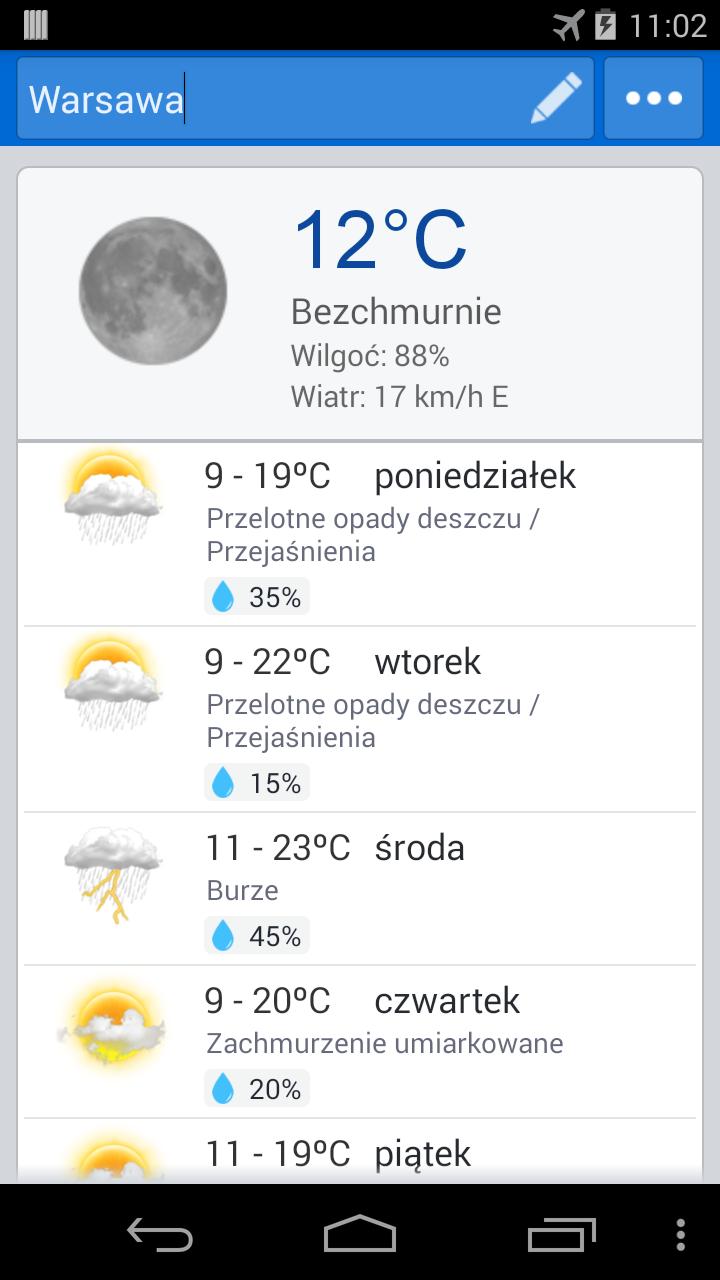This screenshot has height=1280, width=720.
Task: Click the droplet icon showing 45% chance
Action: coord(222,934)
